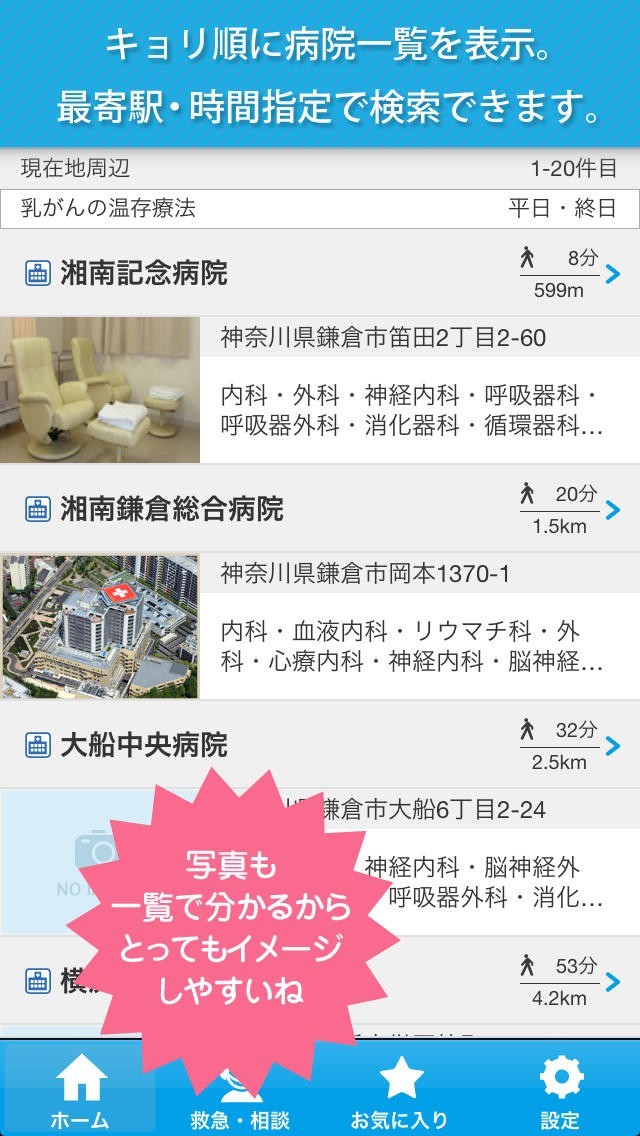
Task: Tap the 乳がんの温存療法 search condition bar
Action: (x=320, y=209)
